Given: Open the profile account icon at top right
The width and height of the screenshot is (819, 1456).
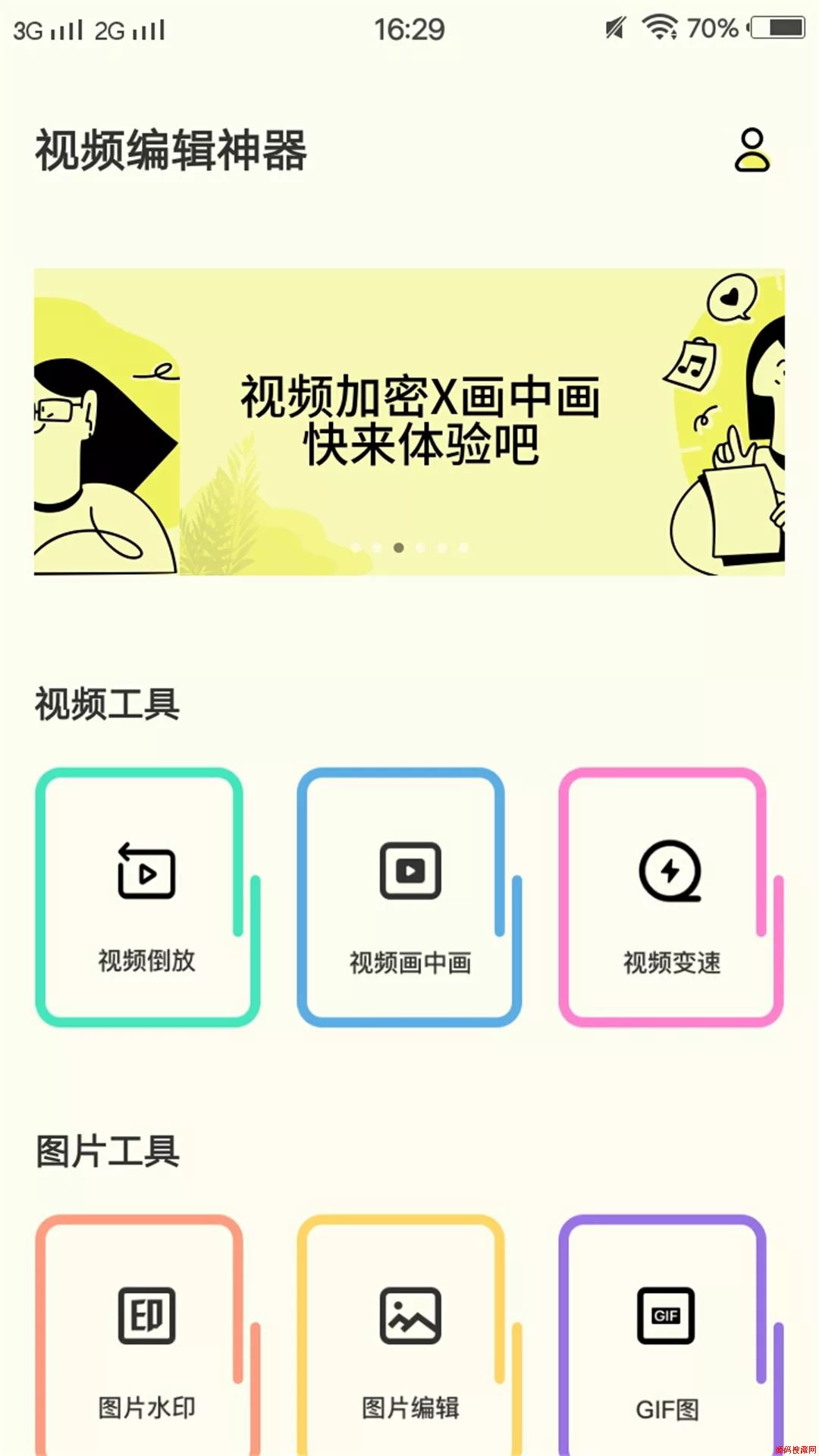Looking at the screenshot, I should [751, 149].
